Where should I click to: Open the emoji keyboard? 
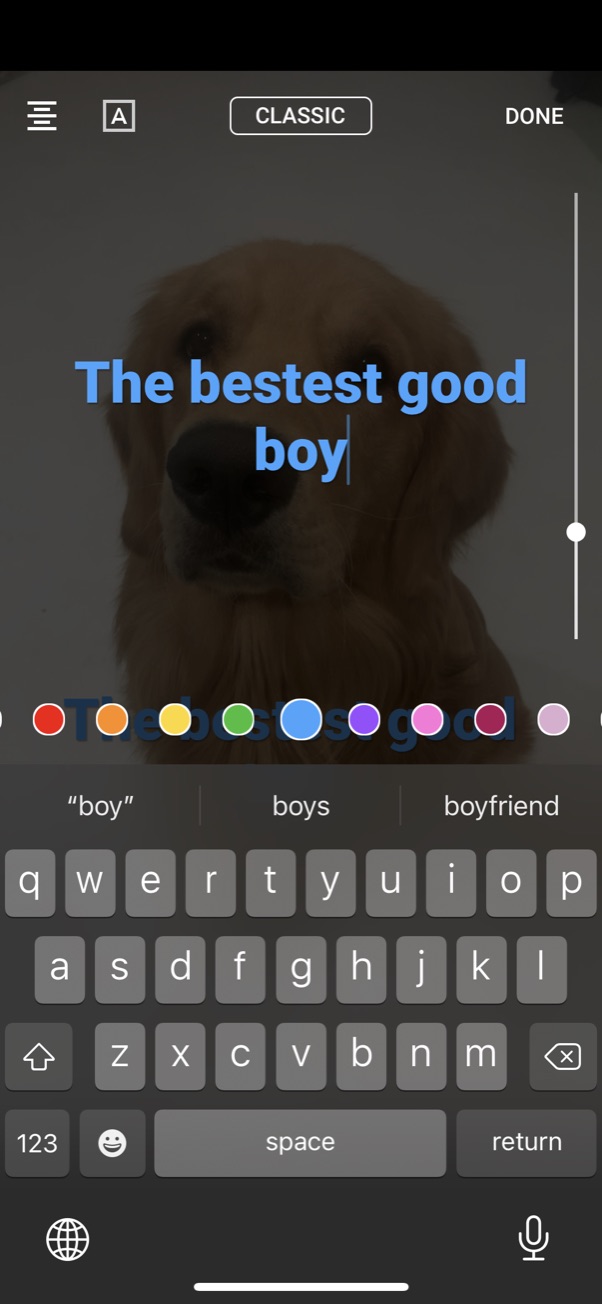click(112, 1143)
